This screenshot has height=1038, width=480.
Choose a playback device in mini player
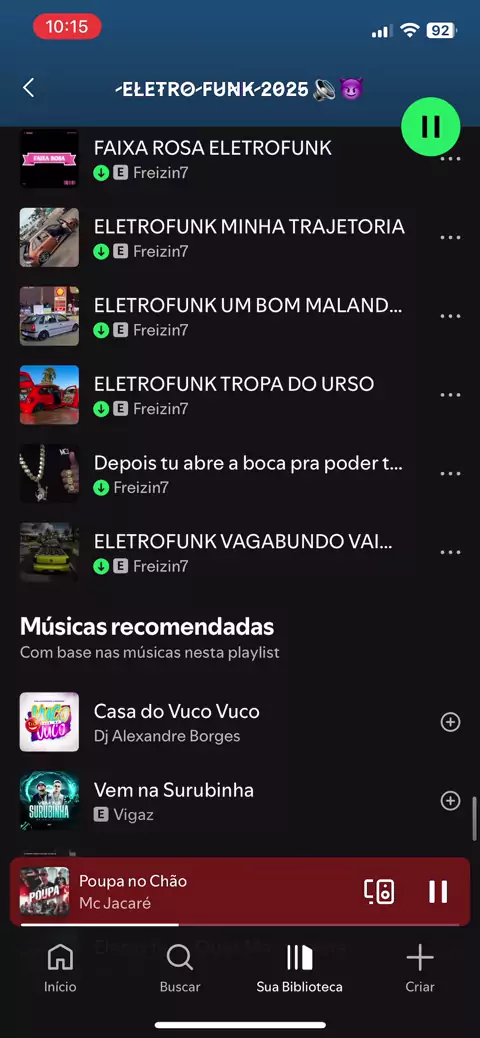379,892
